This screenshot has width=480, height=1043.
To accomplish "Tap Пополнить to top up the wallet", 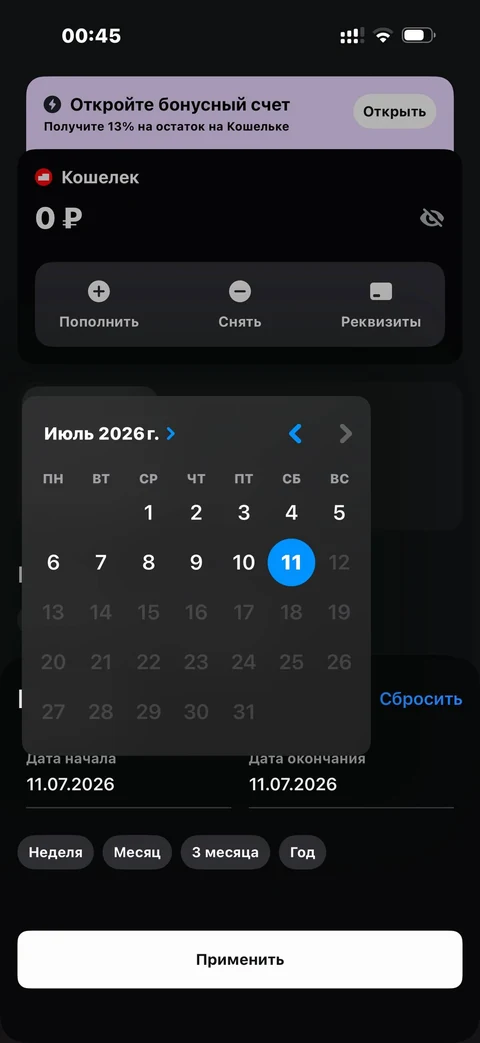I will point(99,305).
